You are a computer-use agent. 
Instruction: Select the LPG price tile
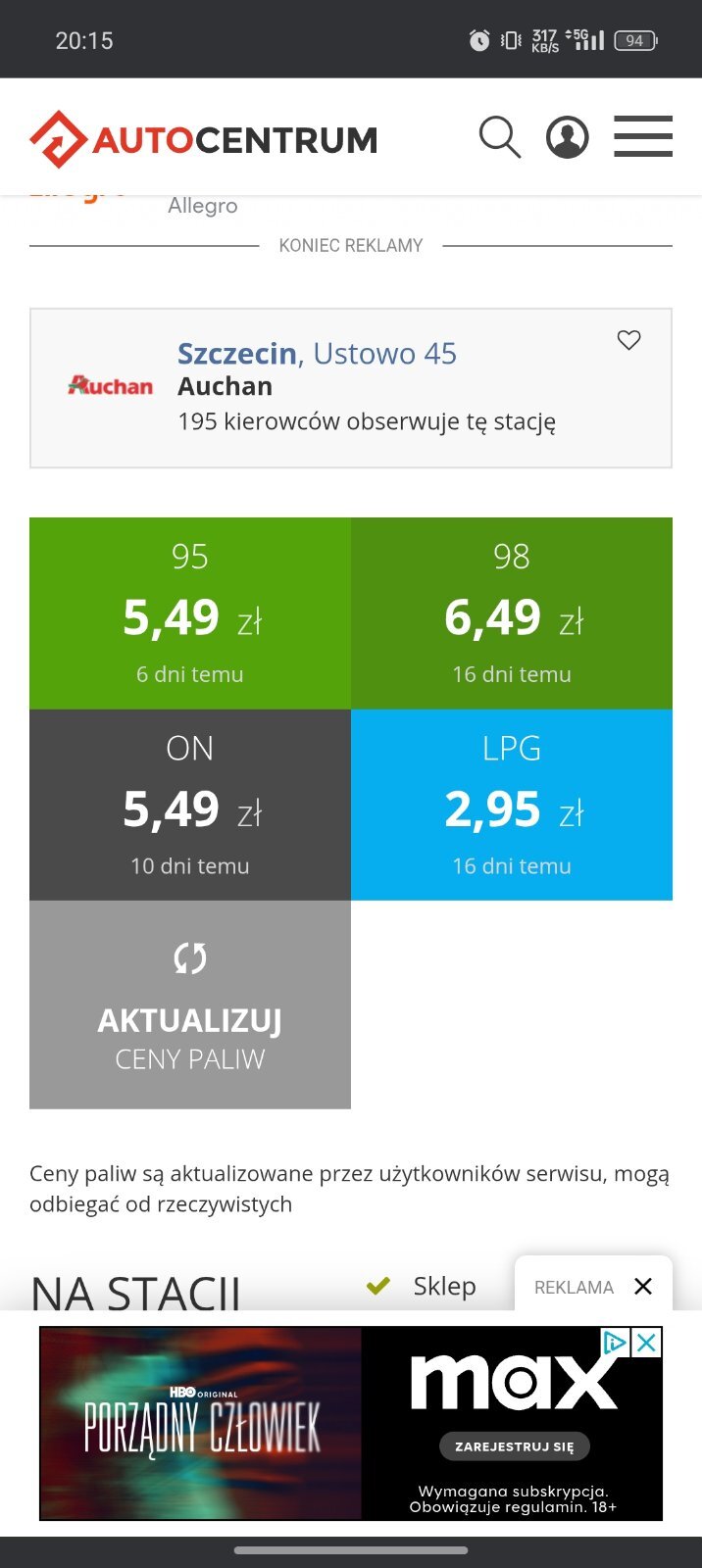[x=512, y=805]
